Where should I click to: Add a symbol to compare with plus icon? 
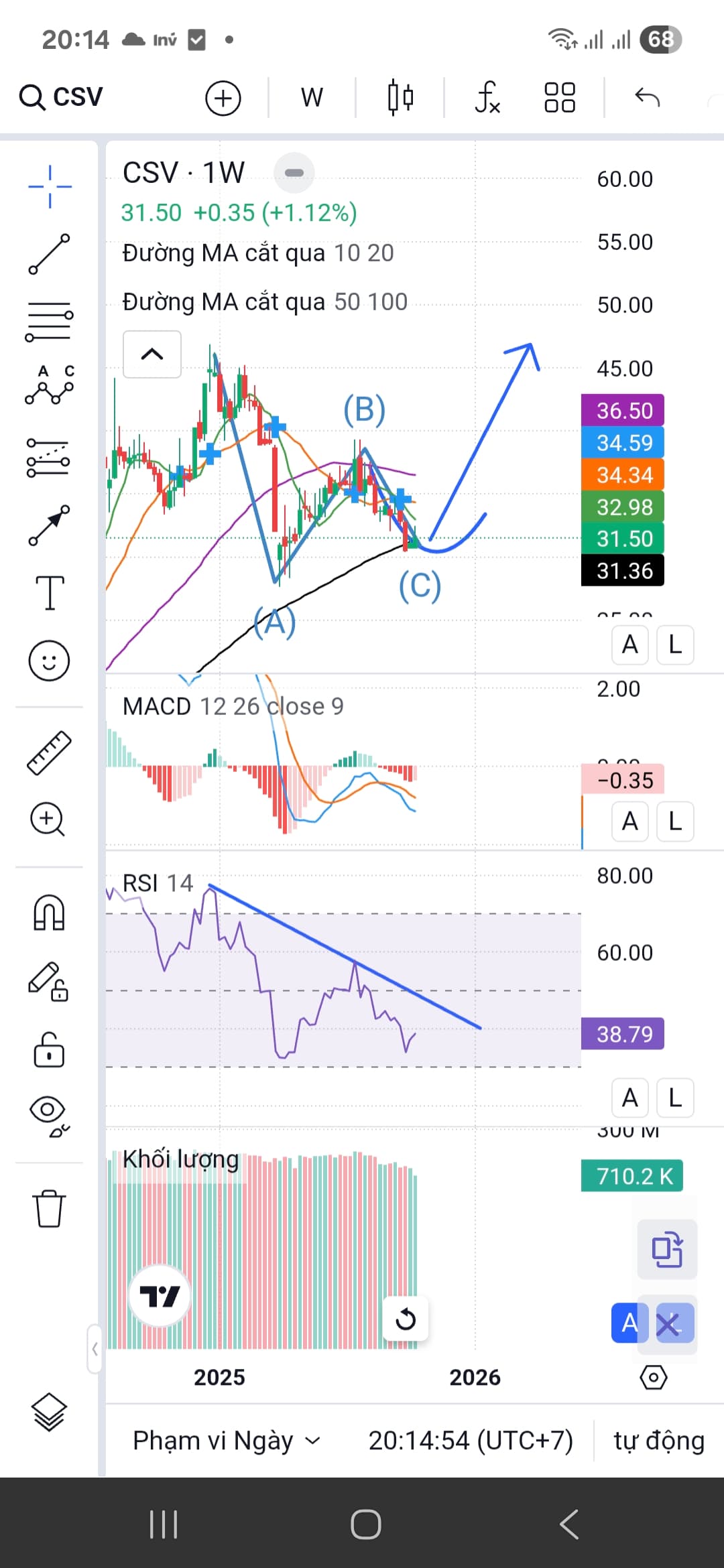pyautogui.click(x=223, y=98)
